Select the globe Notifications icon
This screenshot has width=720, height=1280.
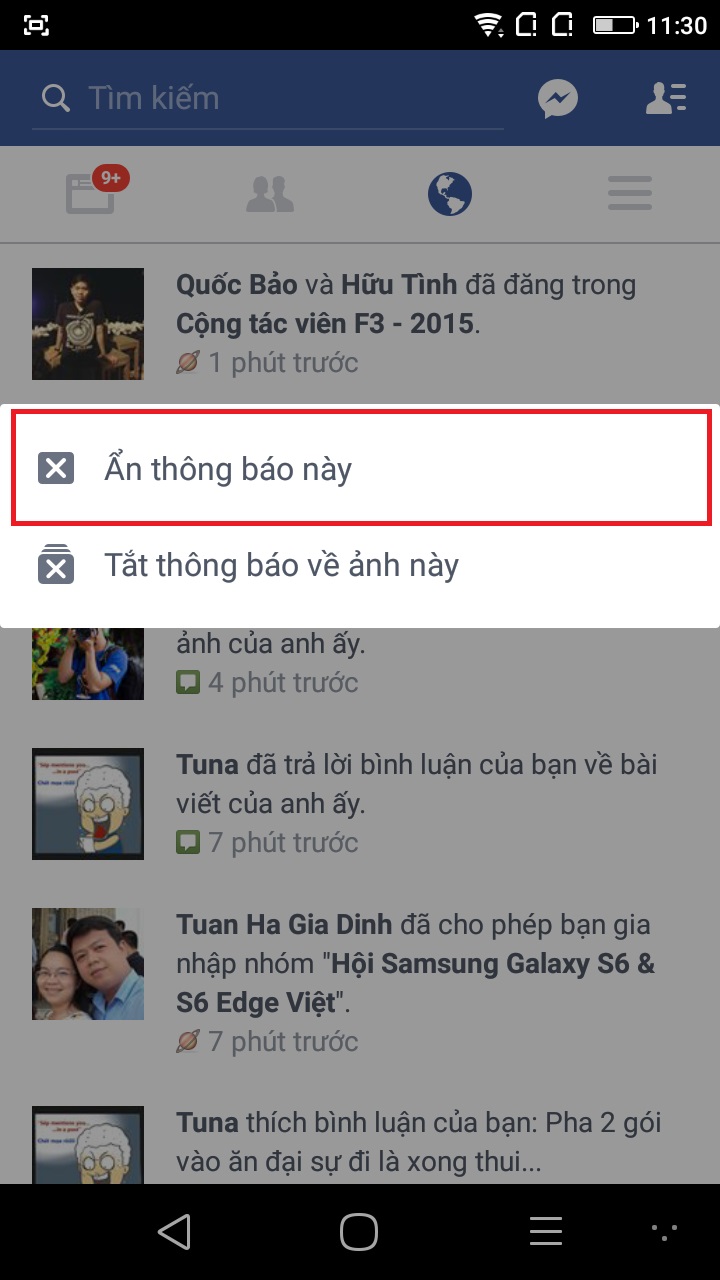click(x=449, y=194)
